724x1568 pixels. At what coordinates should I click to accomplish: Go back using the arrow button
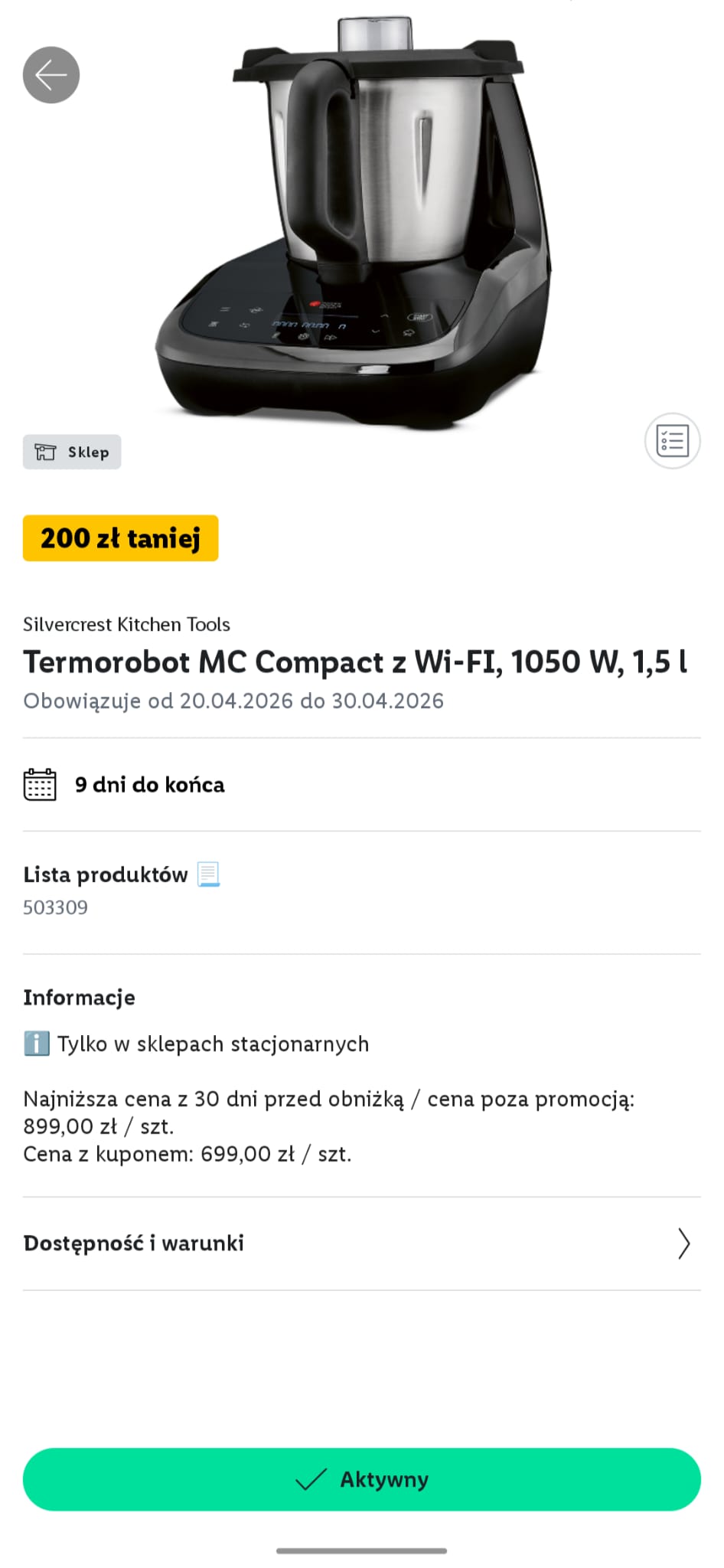[x=51, y=75]
